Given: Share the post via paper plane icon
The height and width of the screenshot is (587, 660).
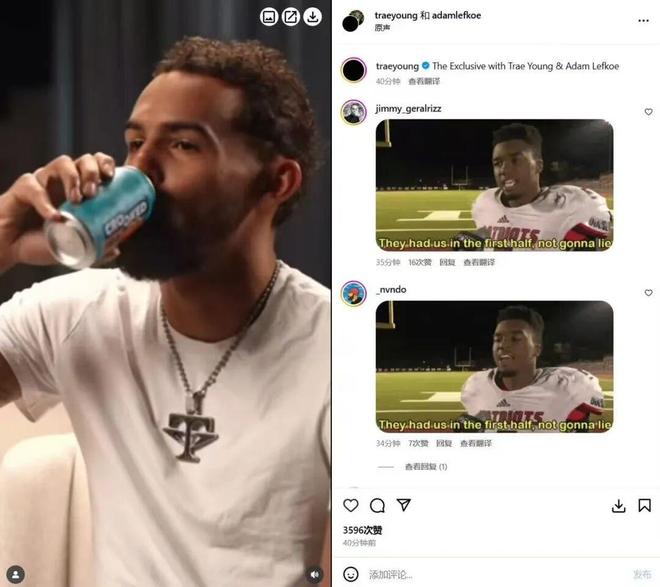Looking at the screenshot, I should pos(403,506).
